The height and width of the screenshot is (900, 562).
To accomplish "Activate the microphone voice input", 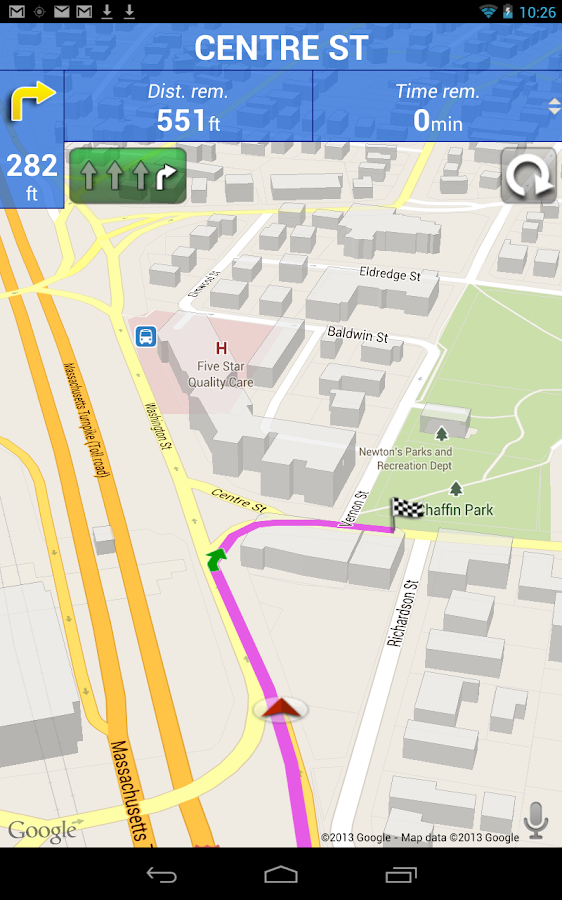I will [x=536, y=821].
